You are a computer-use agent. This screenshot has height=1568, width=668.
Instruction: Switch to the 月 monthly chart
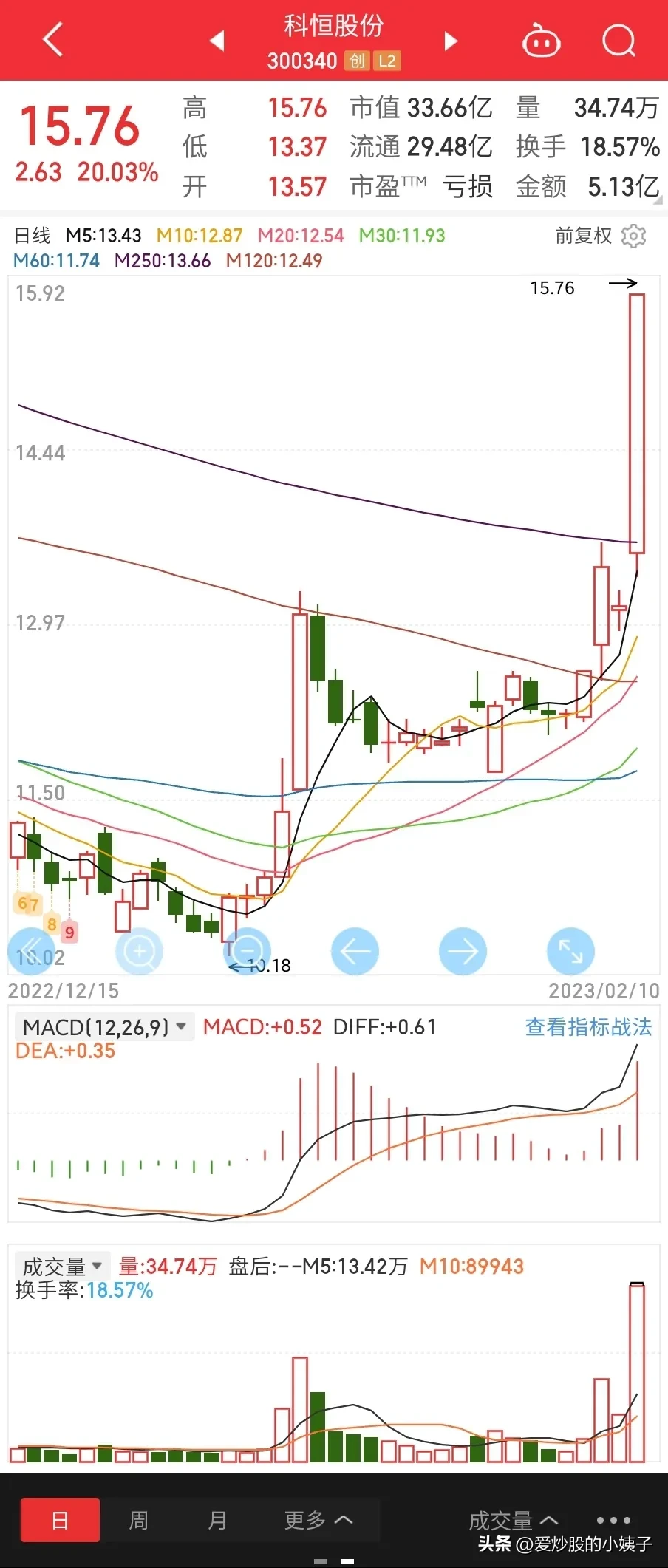pyautogui.click(x=217, y=1520)
